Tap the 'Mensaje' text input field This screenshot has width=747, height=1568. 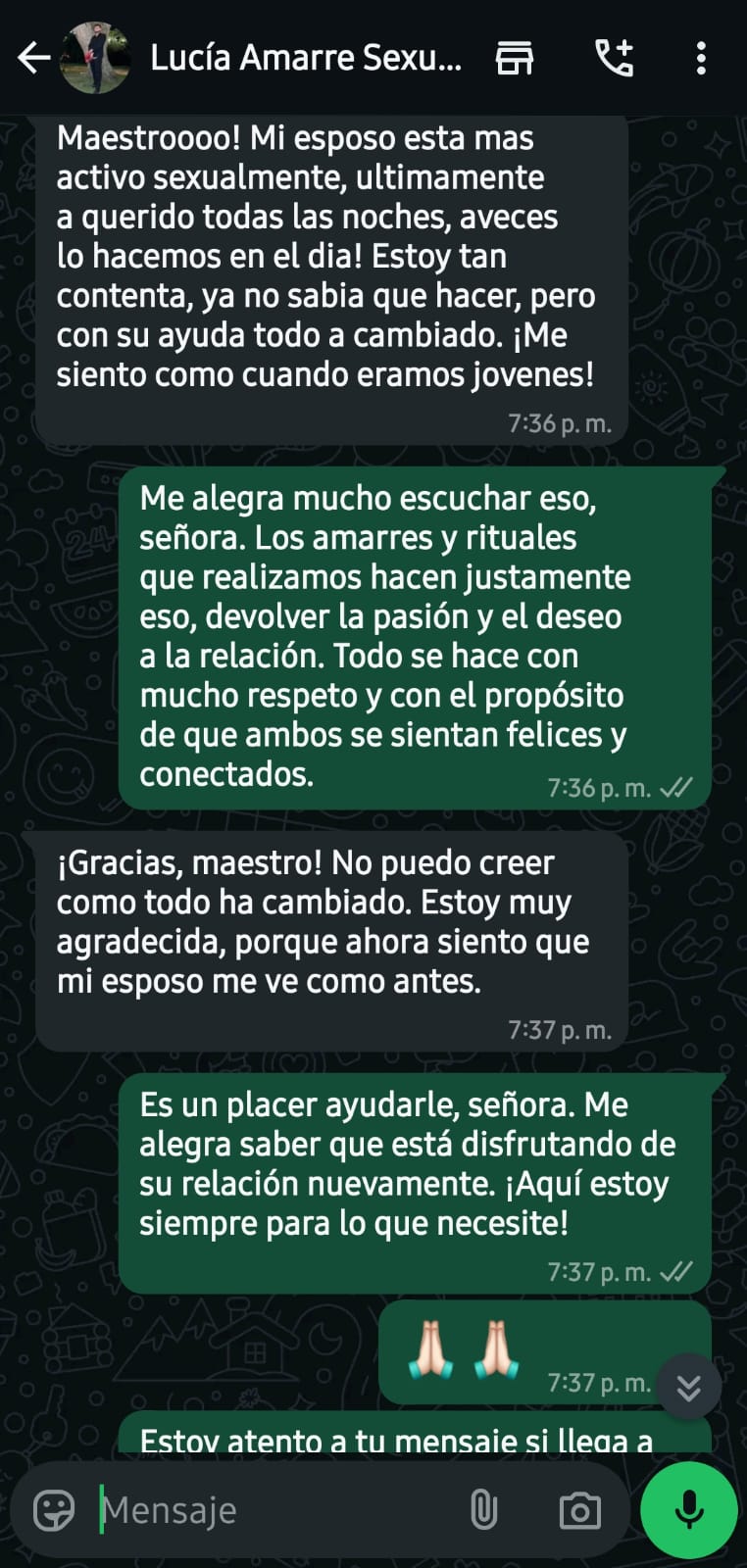pyautogui.click(x=245, y=1509)
